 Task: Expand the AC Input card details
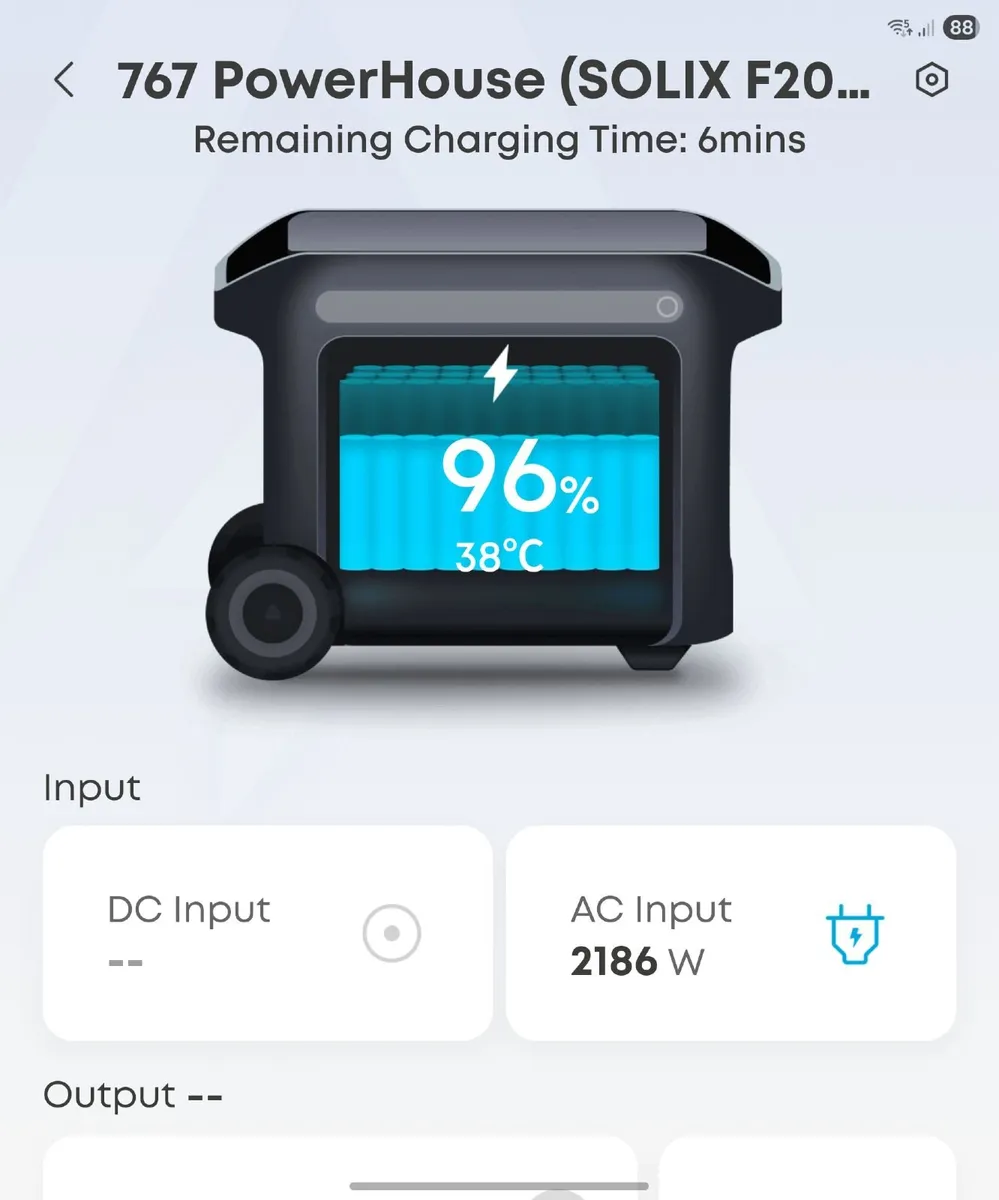731,932
